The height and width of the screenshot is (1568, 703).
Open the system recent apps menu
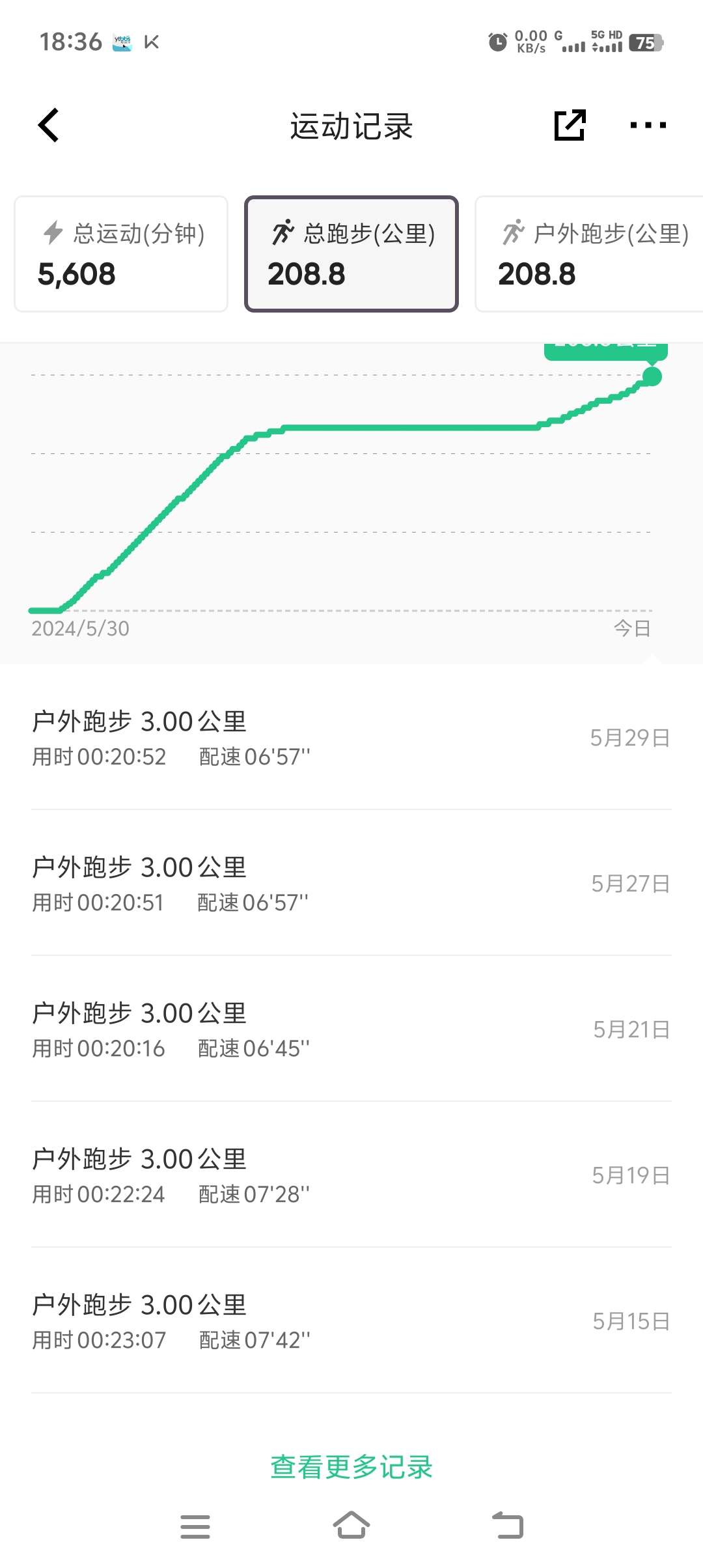tap(195, 1526)
